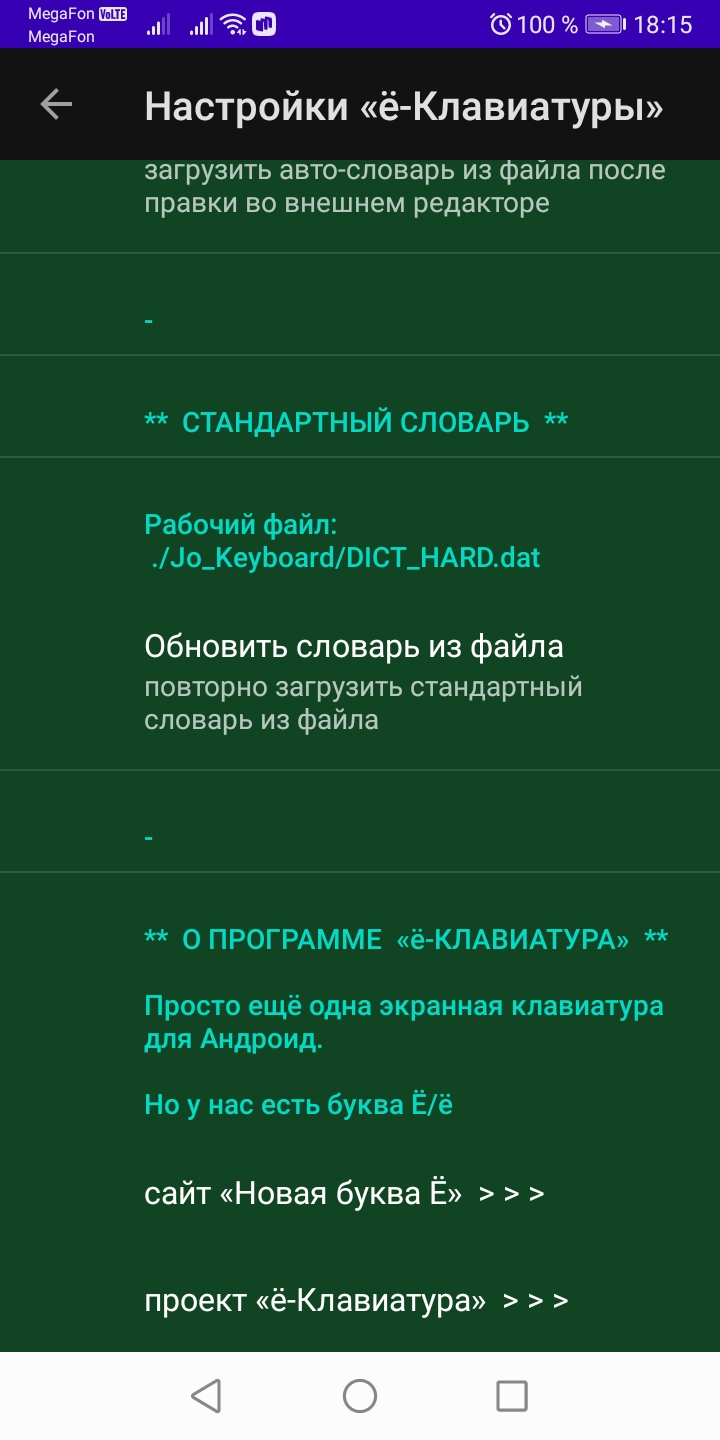Screen dimensions: 720x1440
Task: Tap the system home button
Action: pos(360,1396)
